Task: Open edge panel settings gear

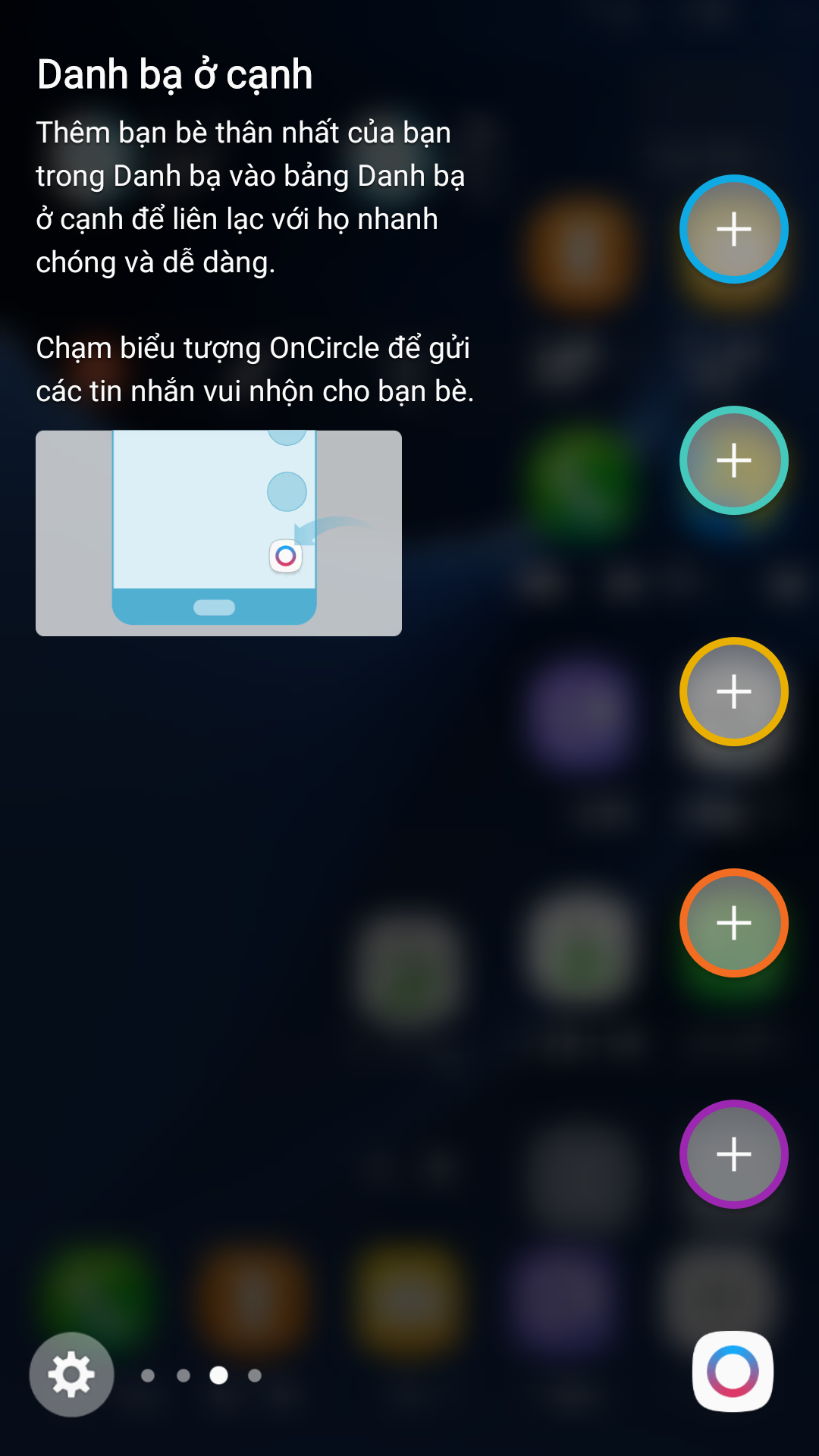Action: 71,1374
